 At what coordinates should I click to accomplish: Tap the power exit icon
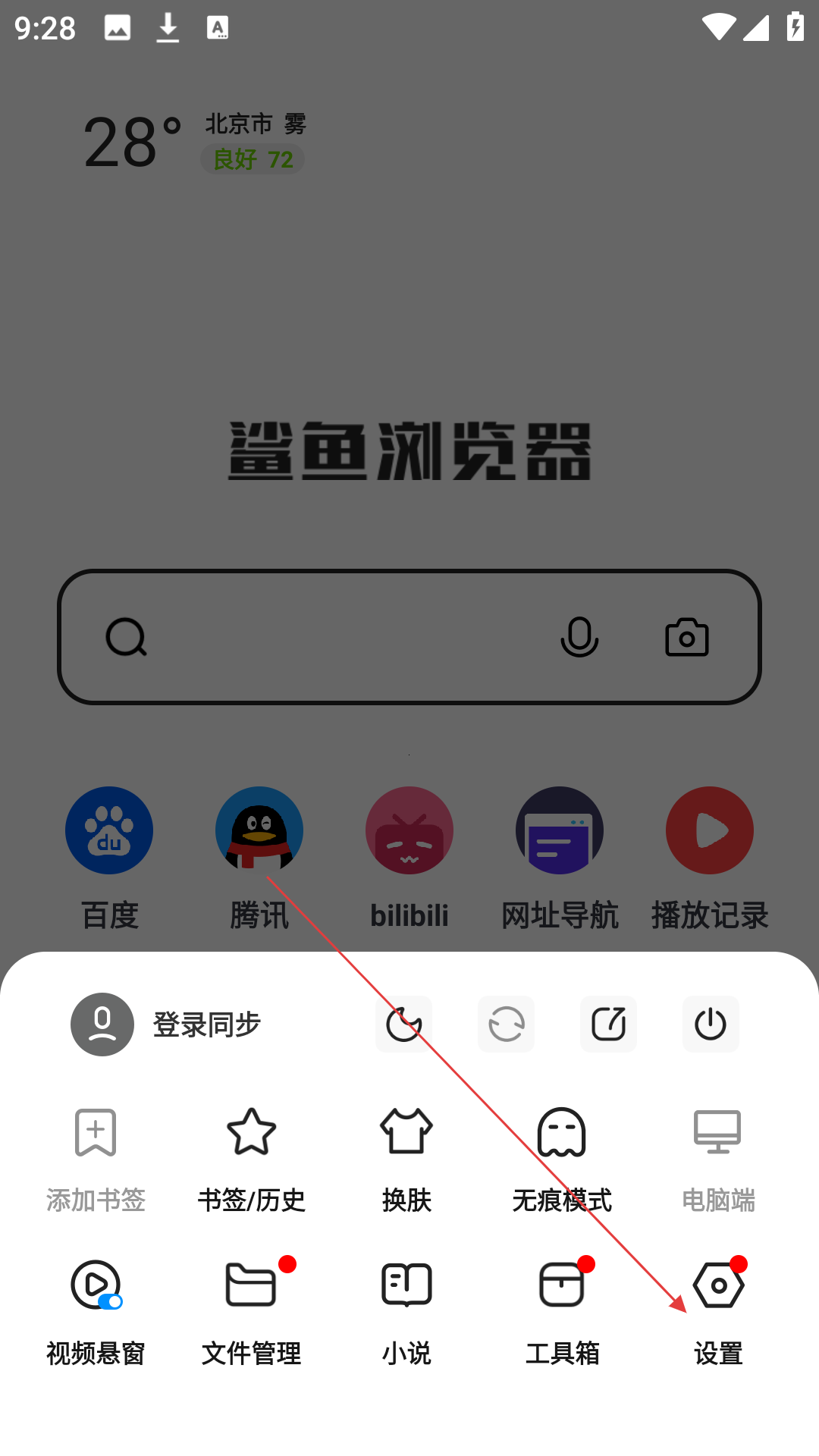[711, 1025]
